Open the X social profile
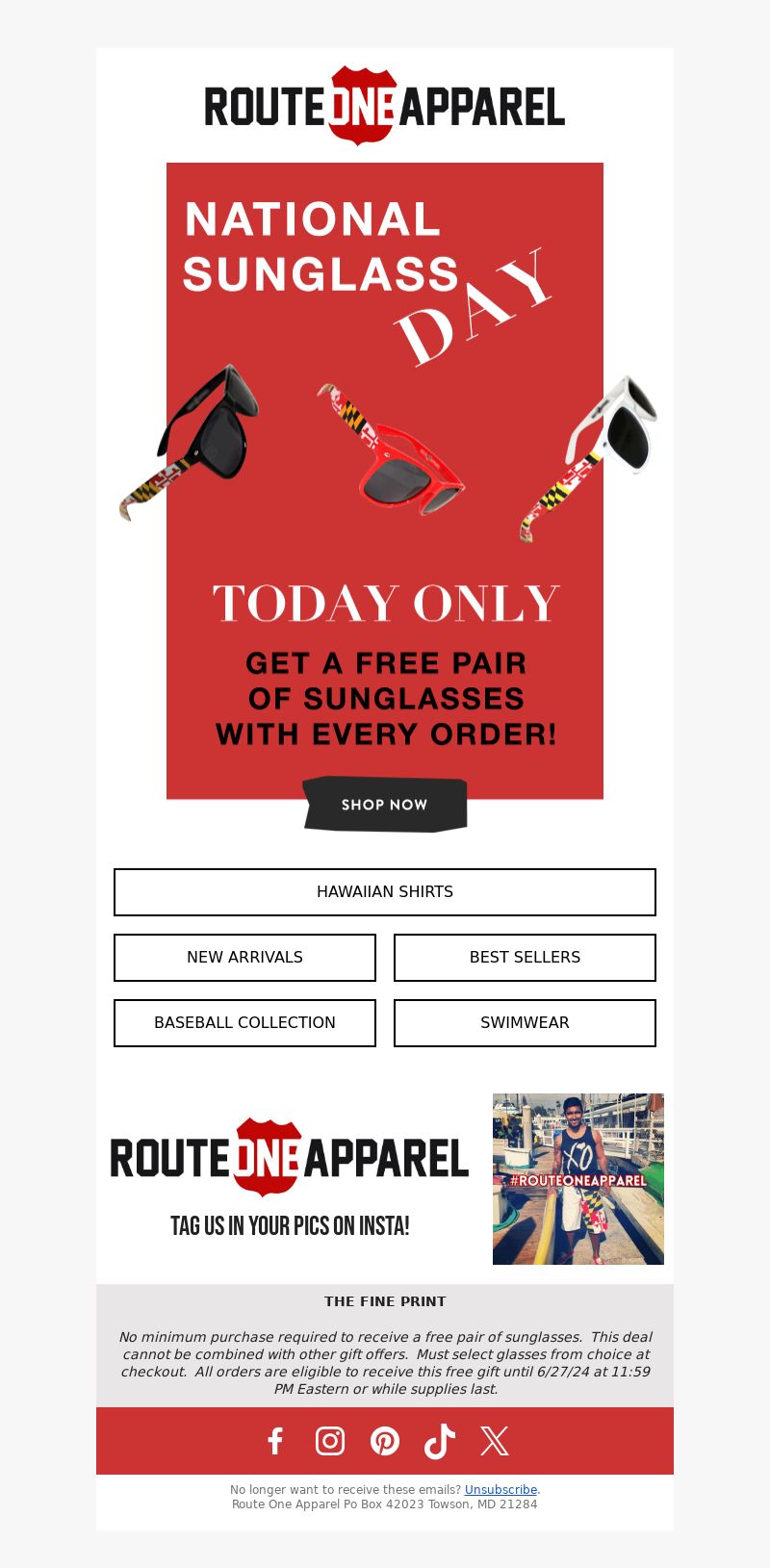This screenshot has height=1568, width=770. click(x=495, y=1441)
